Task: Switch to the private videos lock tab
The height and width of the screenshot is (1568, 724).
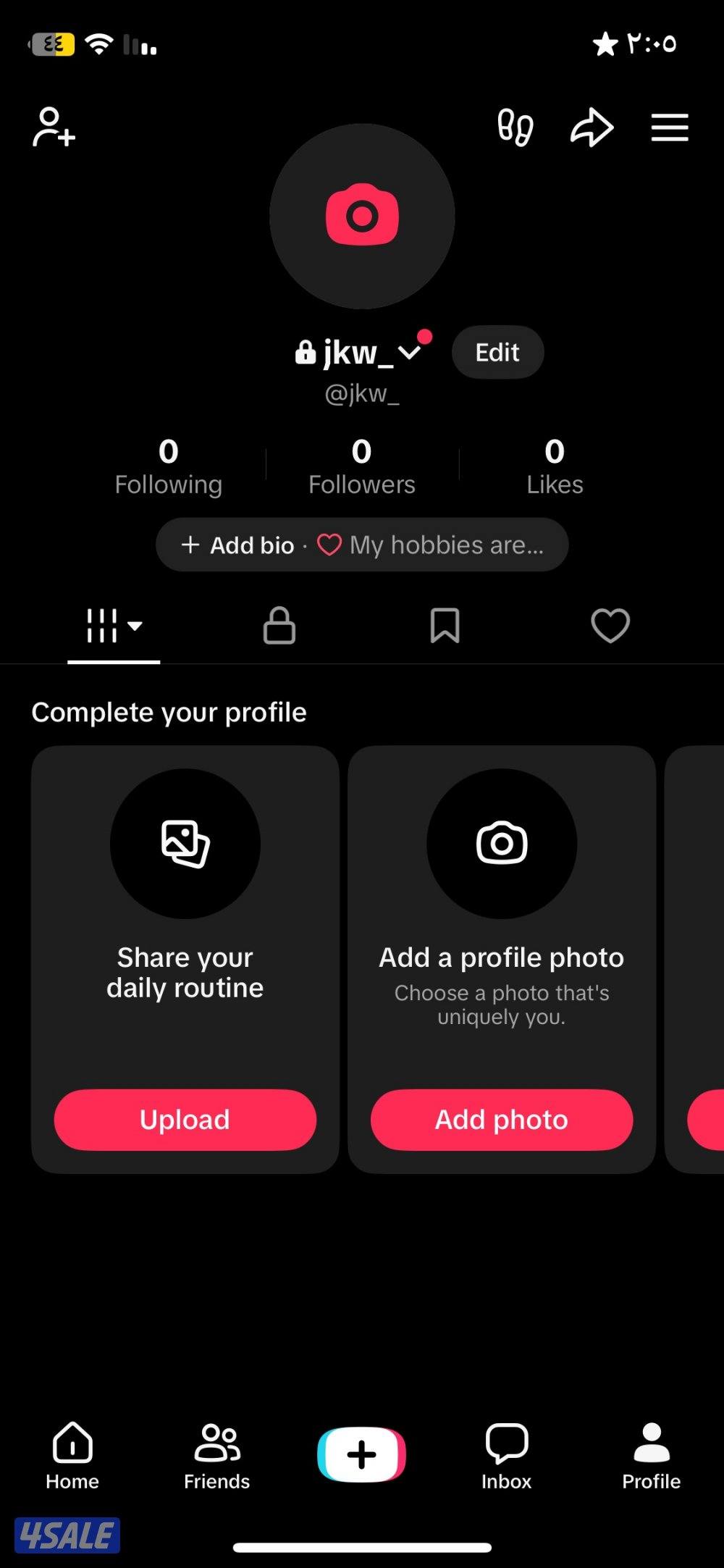Action: coord(279,626)
